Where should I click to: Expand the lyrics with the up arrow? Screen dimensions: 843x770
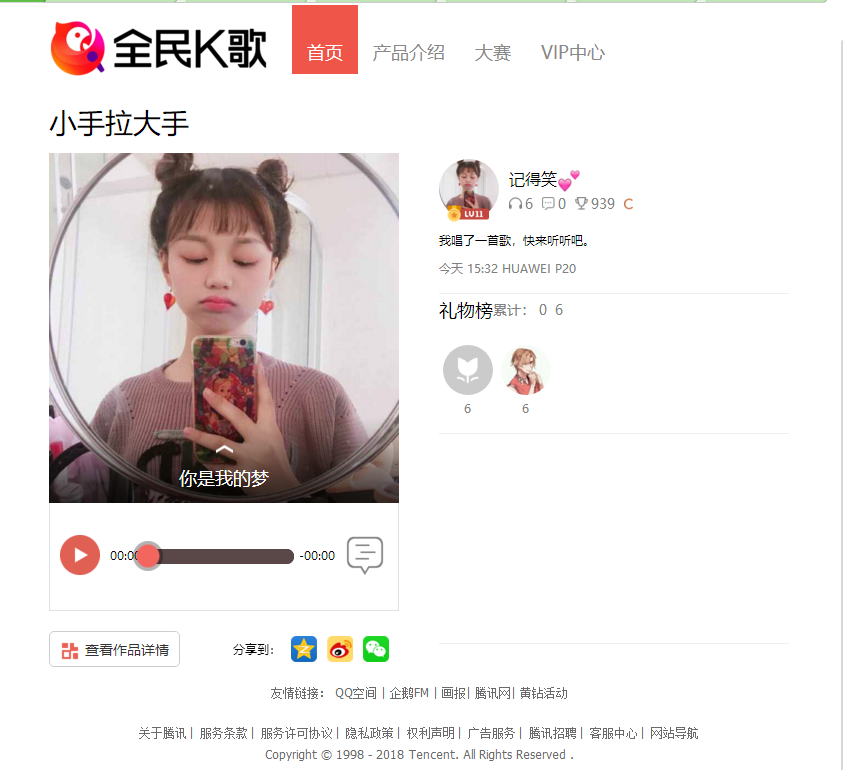[224, 451]
